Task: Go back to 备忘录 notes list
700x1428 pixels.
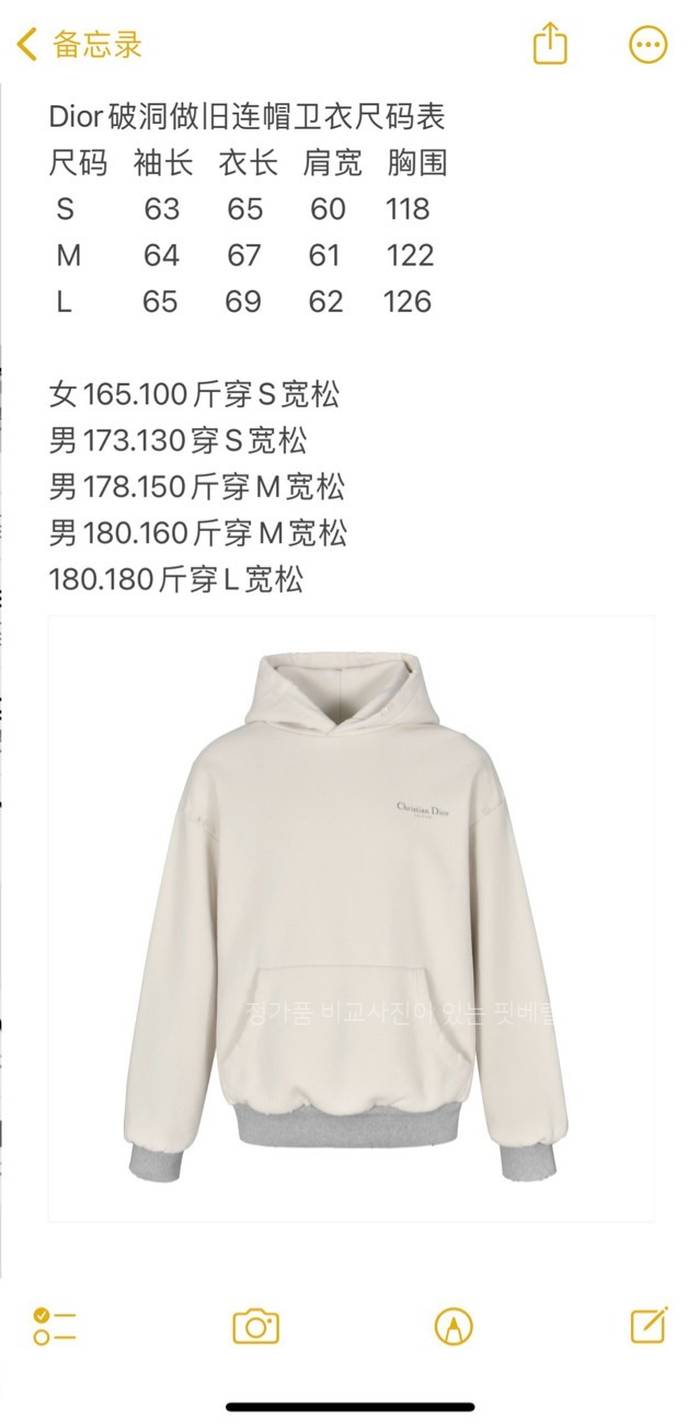Action: tap(80, 45)
